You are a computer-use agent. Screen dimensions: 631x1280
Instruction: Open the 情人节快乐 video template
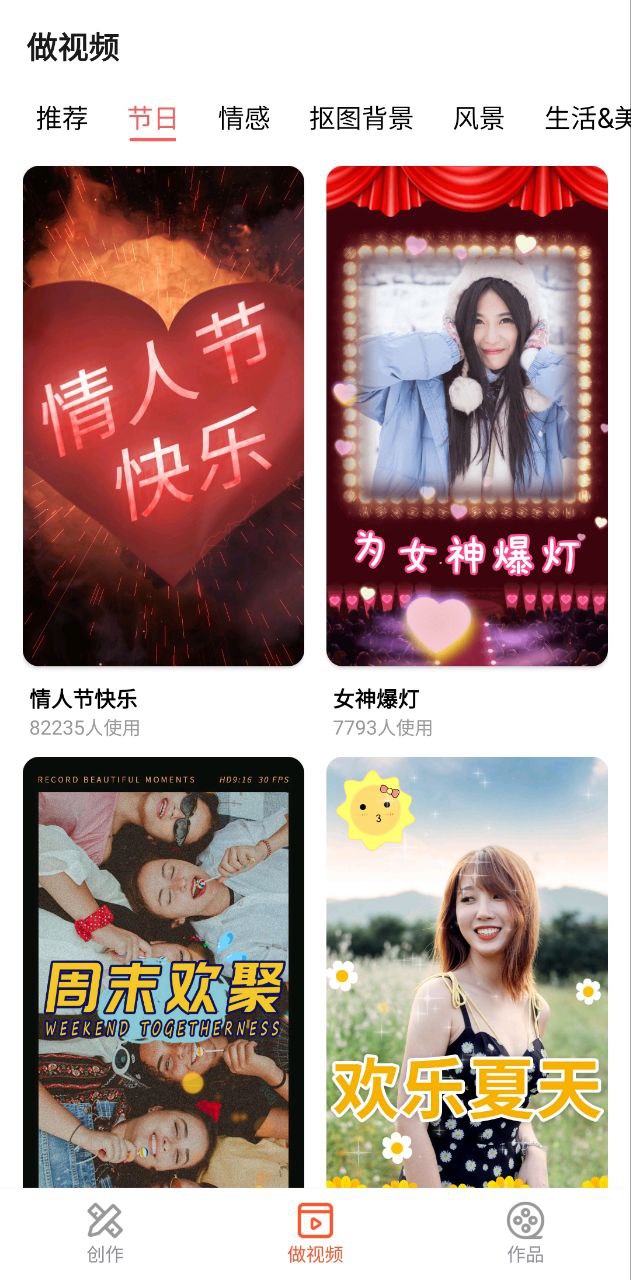[163, 416]
